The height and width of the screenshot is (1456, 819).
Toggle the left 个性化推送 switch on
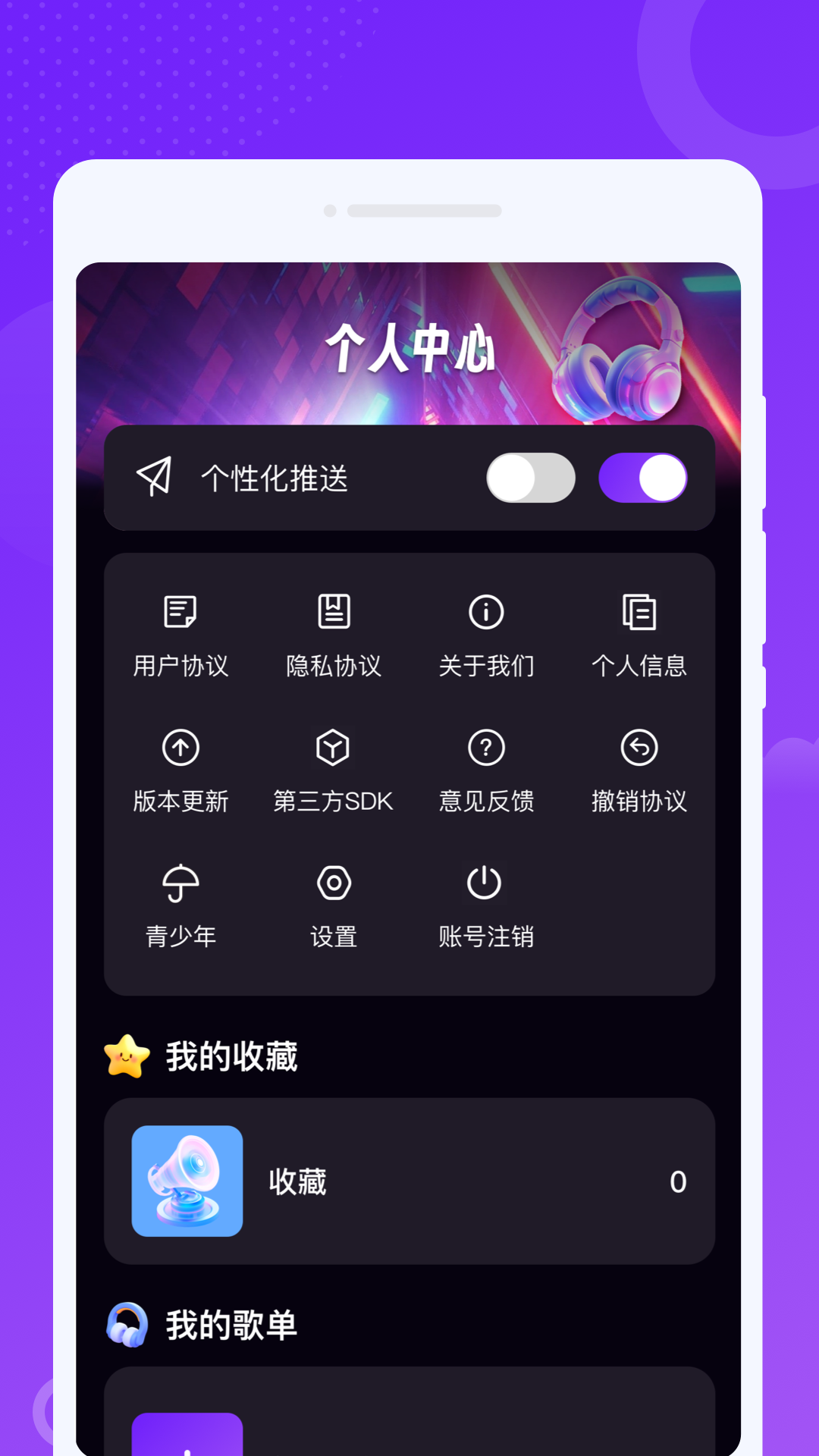point(531,476)
